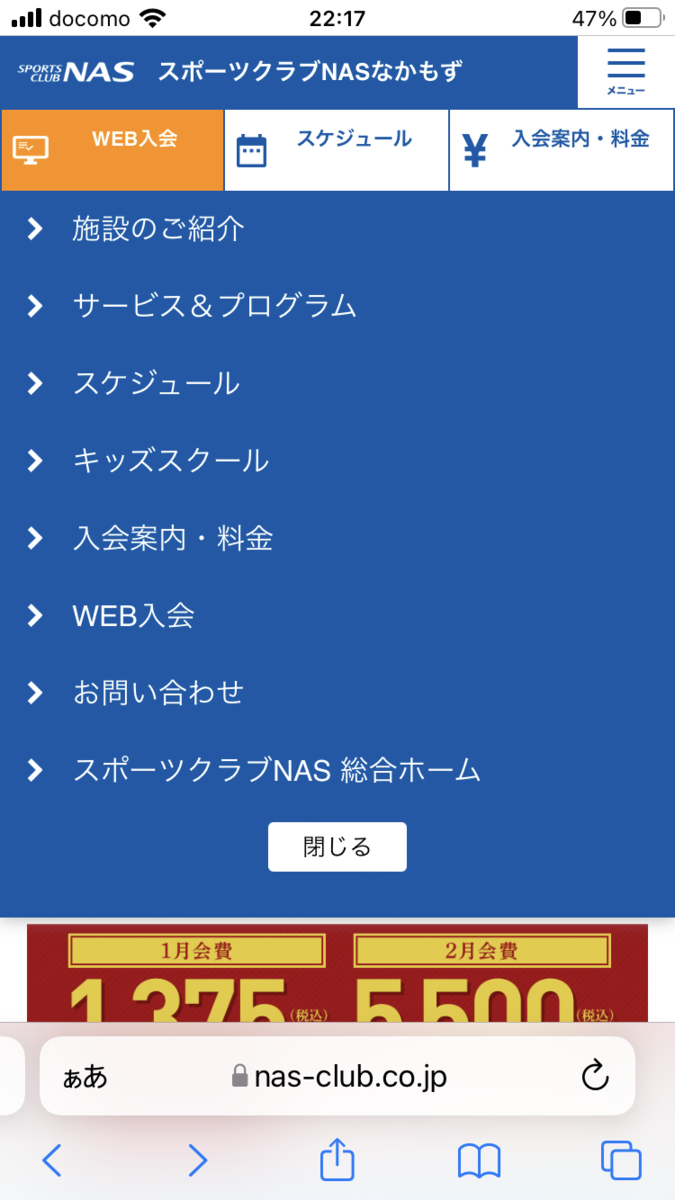675x1200 pixels.
Task: Open スケジュール with the calendar icon
Action: [x=336, y=150]
